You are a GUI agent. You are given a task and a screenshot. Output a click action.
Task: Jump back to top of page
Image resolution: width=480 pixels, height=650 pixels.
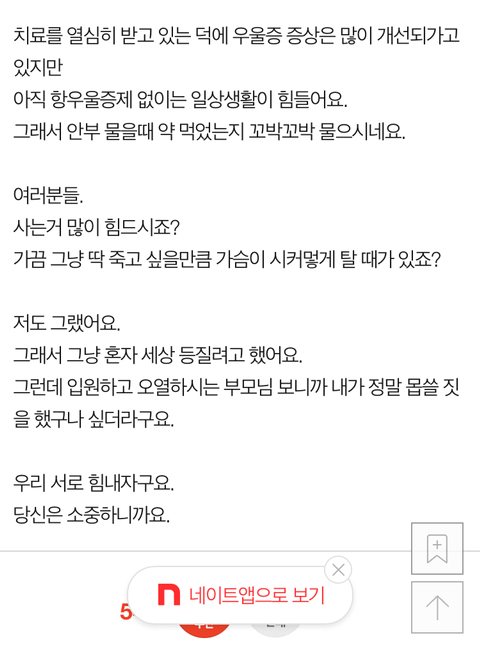click(437, 607)
